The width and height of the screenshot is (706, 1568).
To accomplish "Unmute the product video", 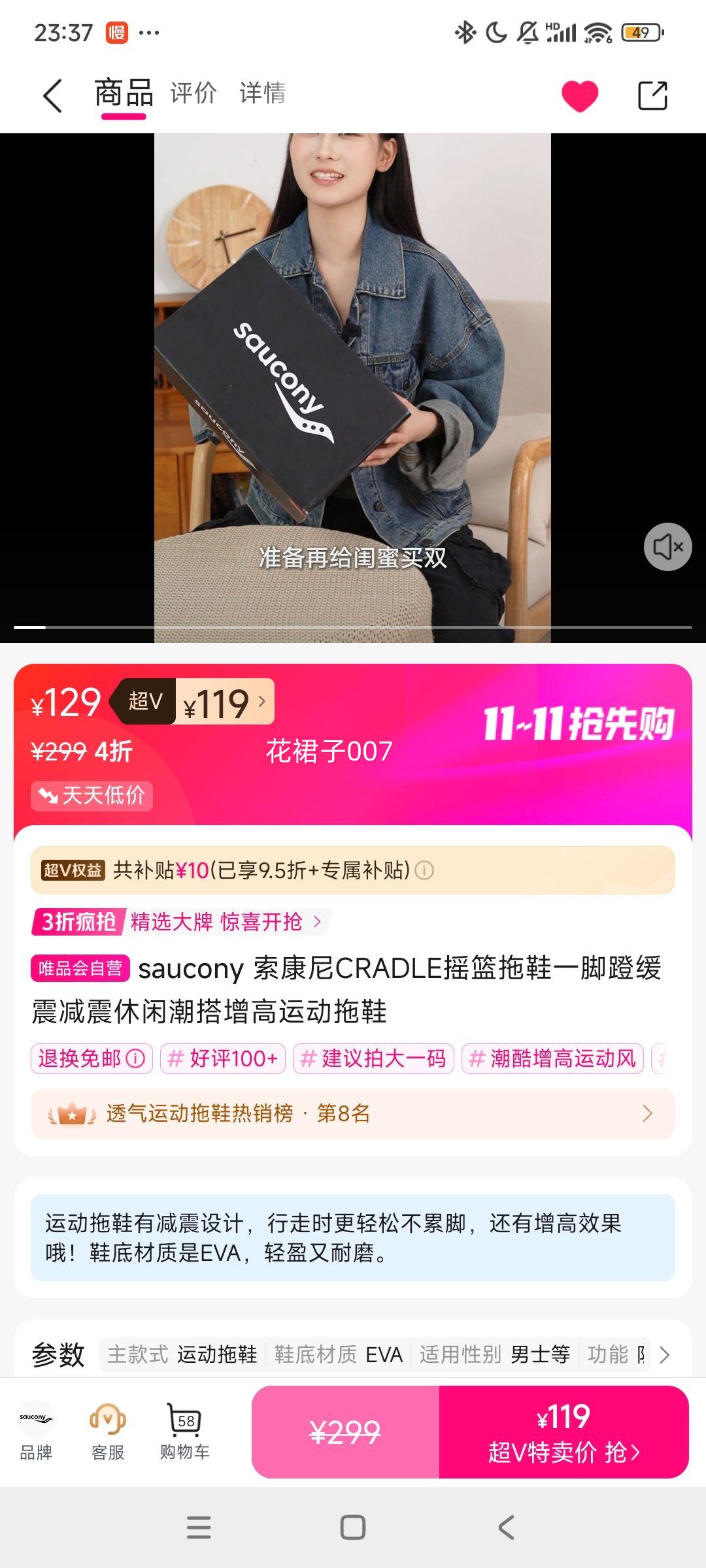I will click(667, 547).
